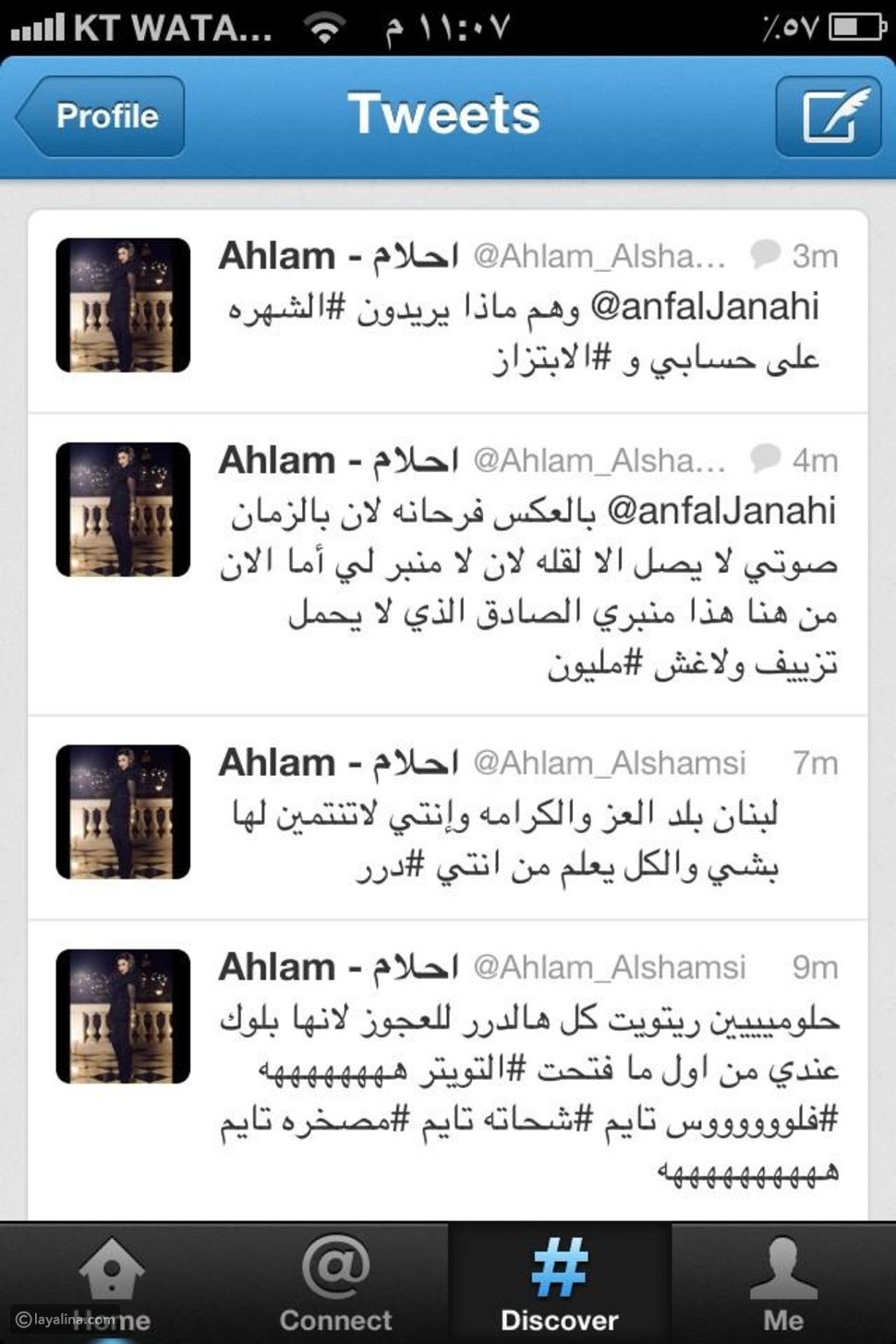Open Ahlam's avatar on the 7m tweet
Image resolution: width=896 pixels, height=1344 pixels.
[123, 812]
